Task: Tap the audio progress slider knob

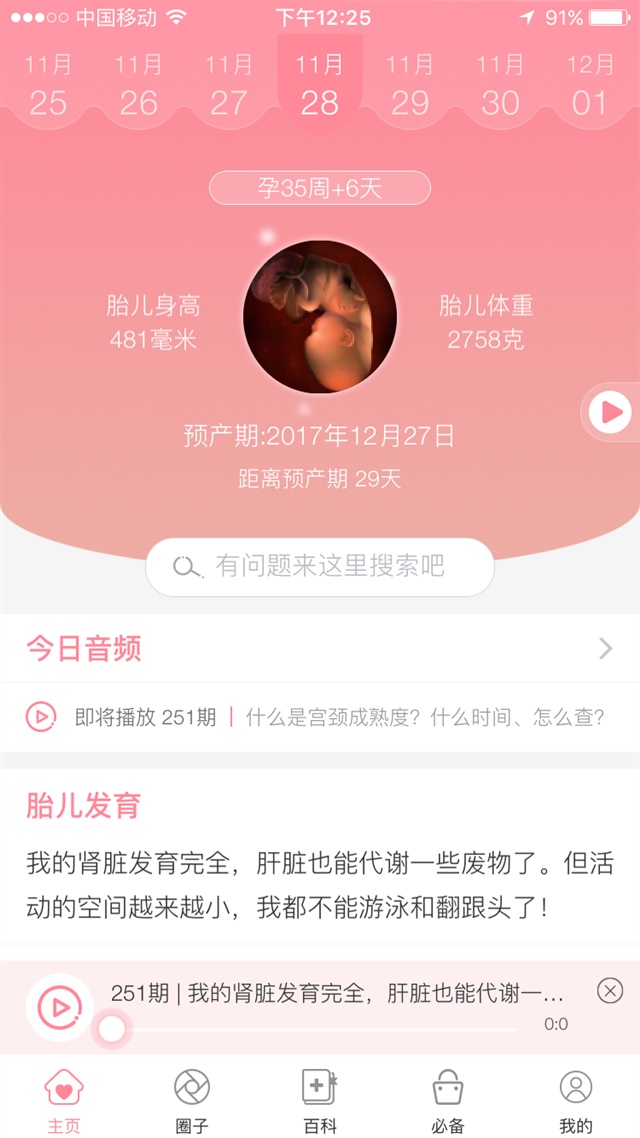Action: tap(112, 1028)
